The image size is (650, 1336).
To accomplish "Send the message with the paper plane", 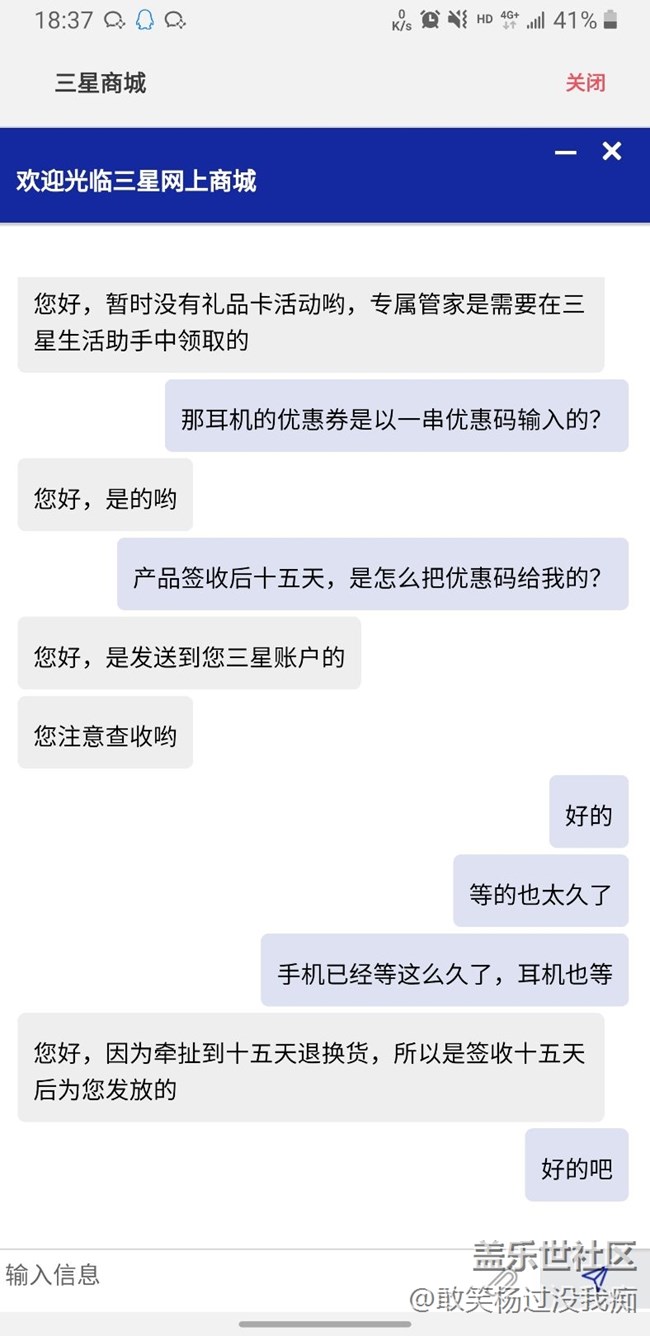I will coord(596,1277).
